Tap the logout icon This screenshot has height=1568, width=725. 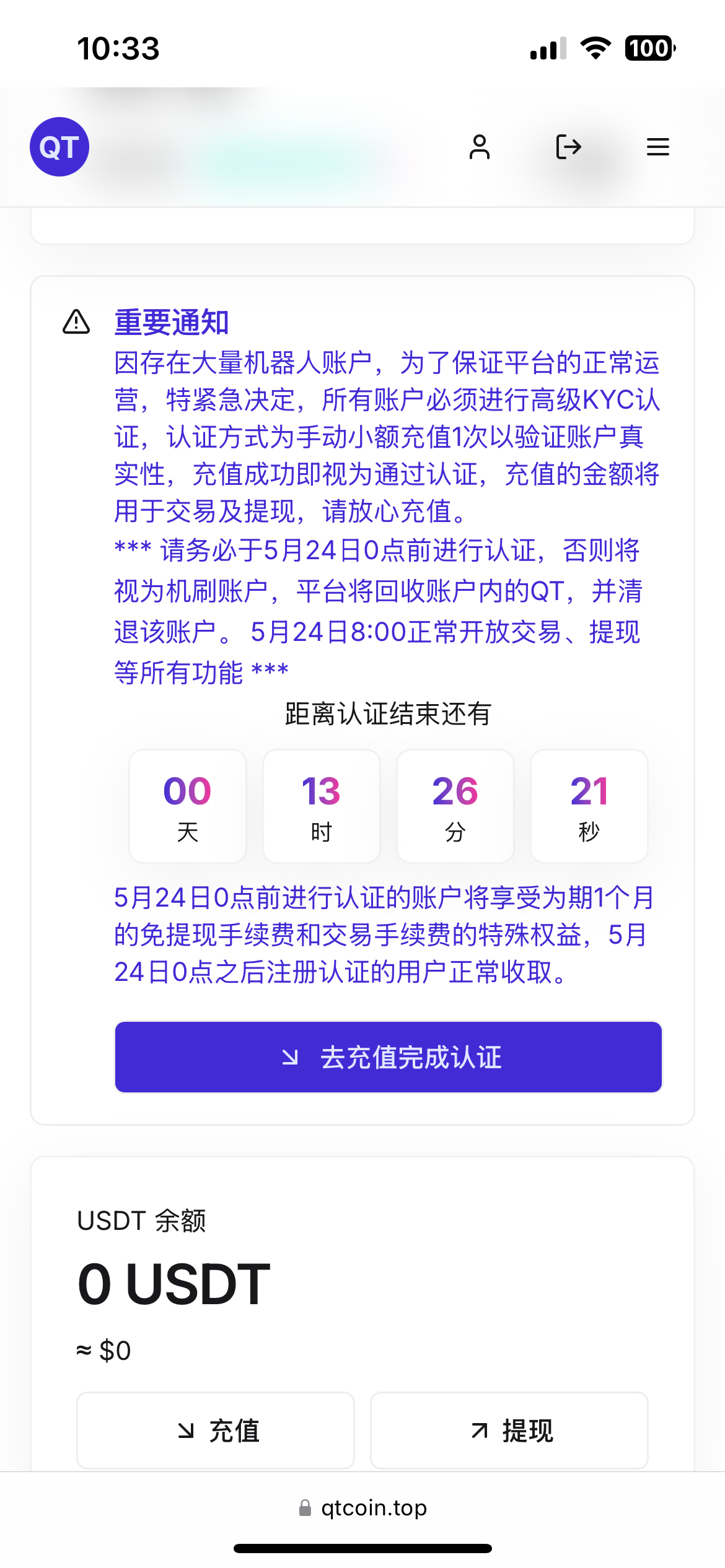(568, 147)
